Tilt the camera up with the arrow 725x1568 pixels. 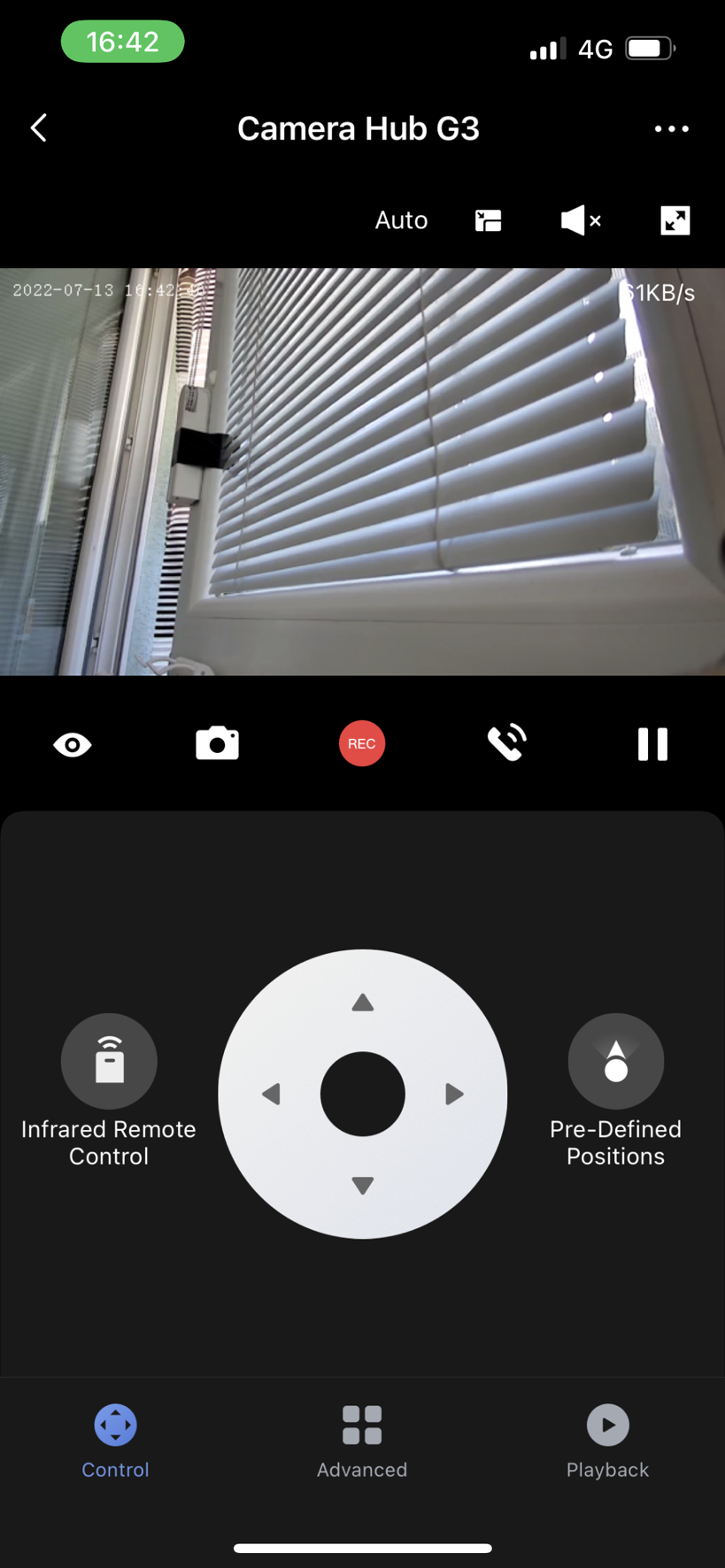click(363, 1003)
